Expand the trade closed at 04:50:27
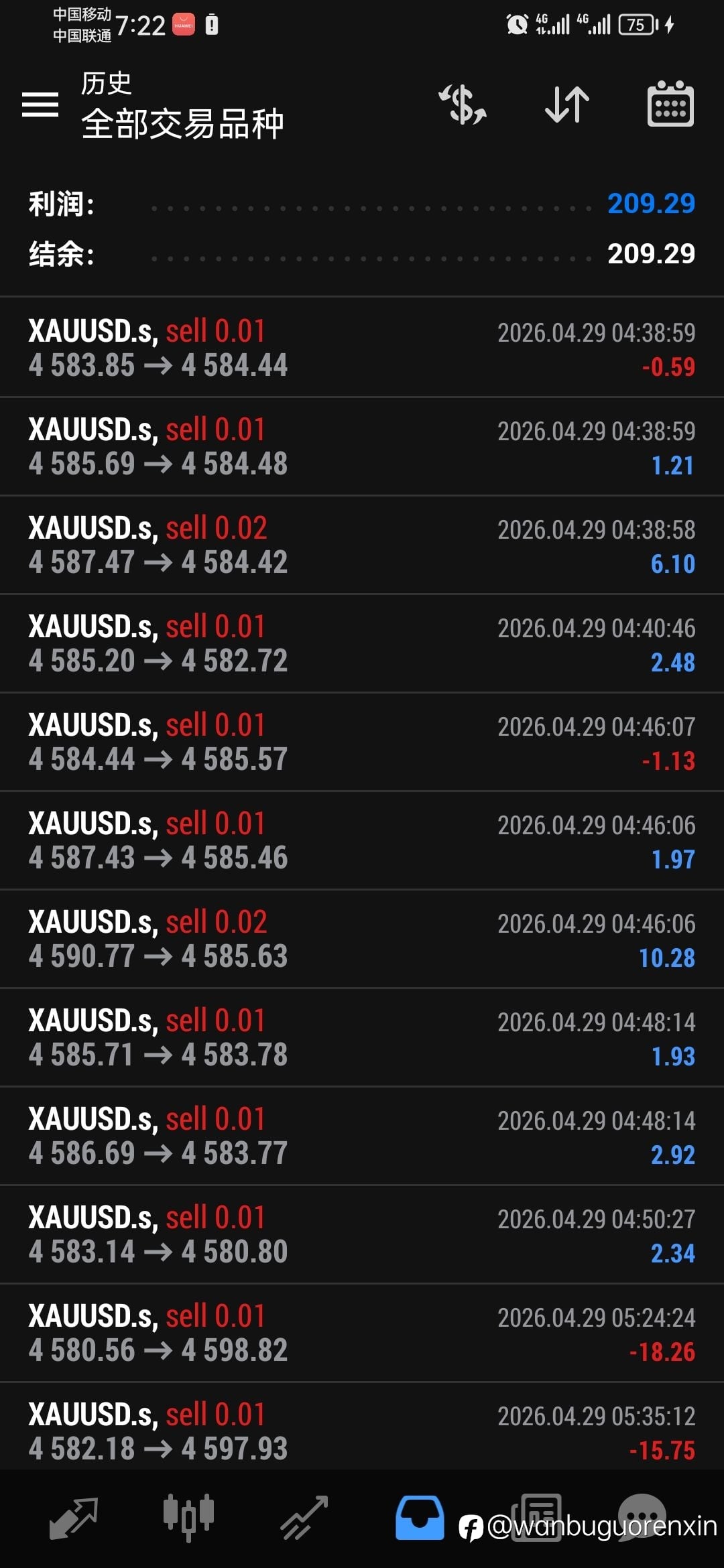724x1568 pixels. coord(362,1234)
